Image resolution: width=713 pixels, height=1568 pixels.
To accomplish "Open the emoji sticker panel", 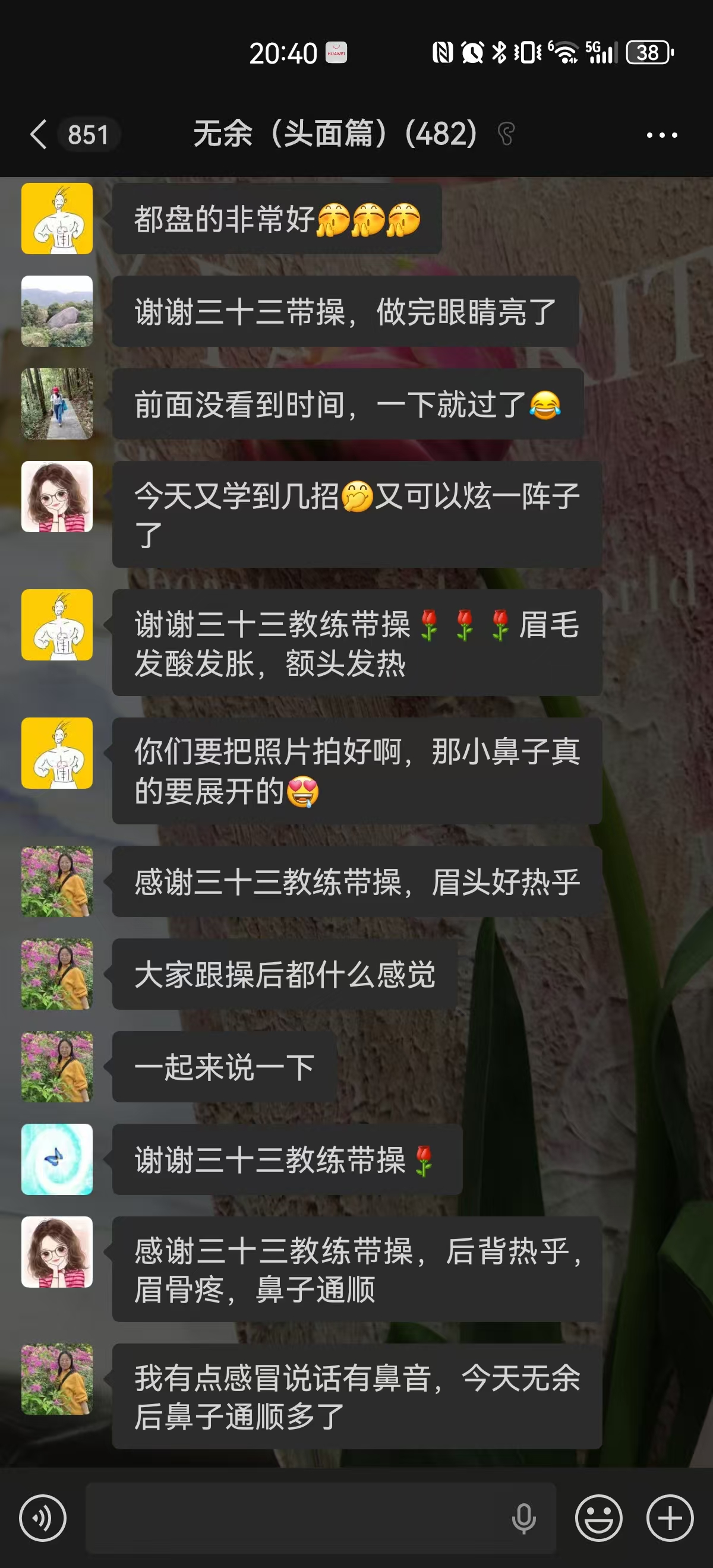I will pos(598,1518).
